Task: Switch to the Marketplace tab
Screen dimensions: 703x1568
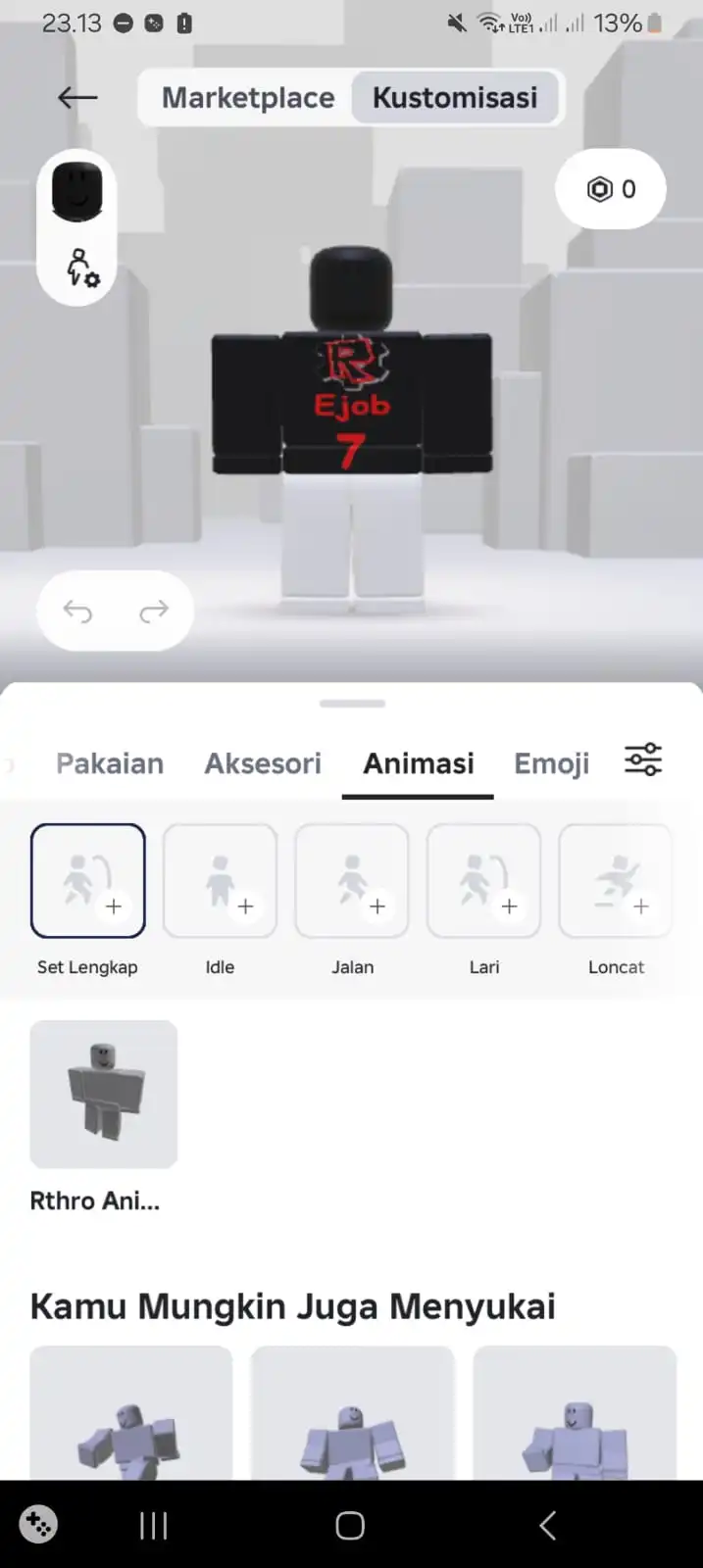Action: 248,98
